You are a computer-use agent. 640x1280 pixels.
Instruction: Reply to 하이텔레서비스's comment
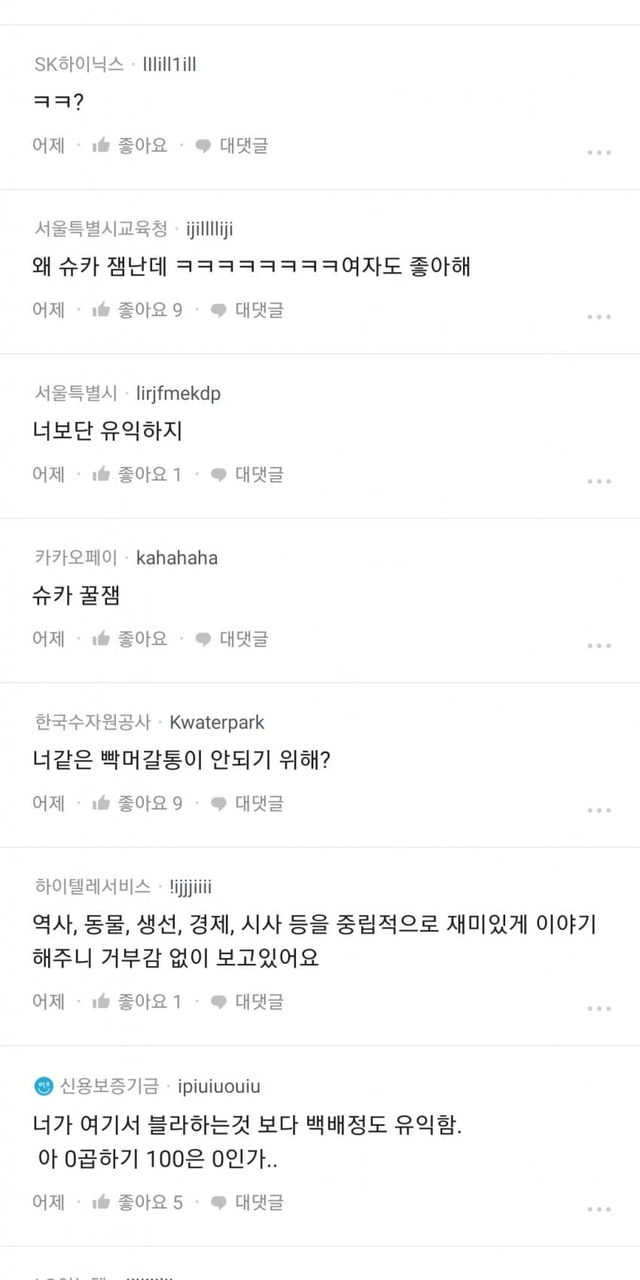point(247,1000)
